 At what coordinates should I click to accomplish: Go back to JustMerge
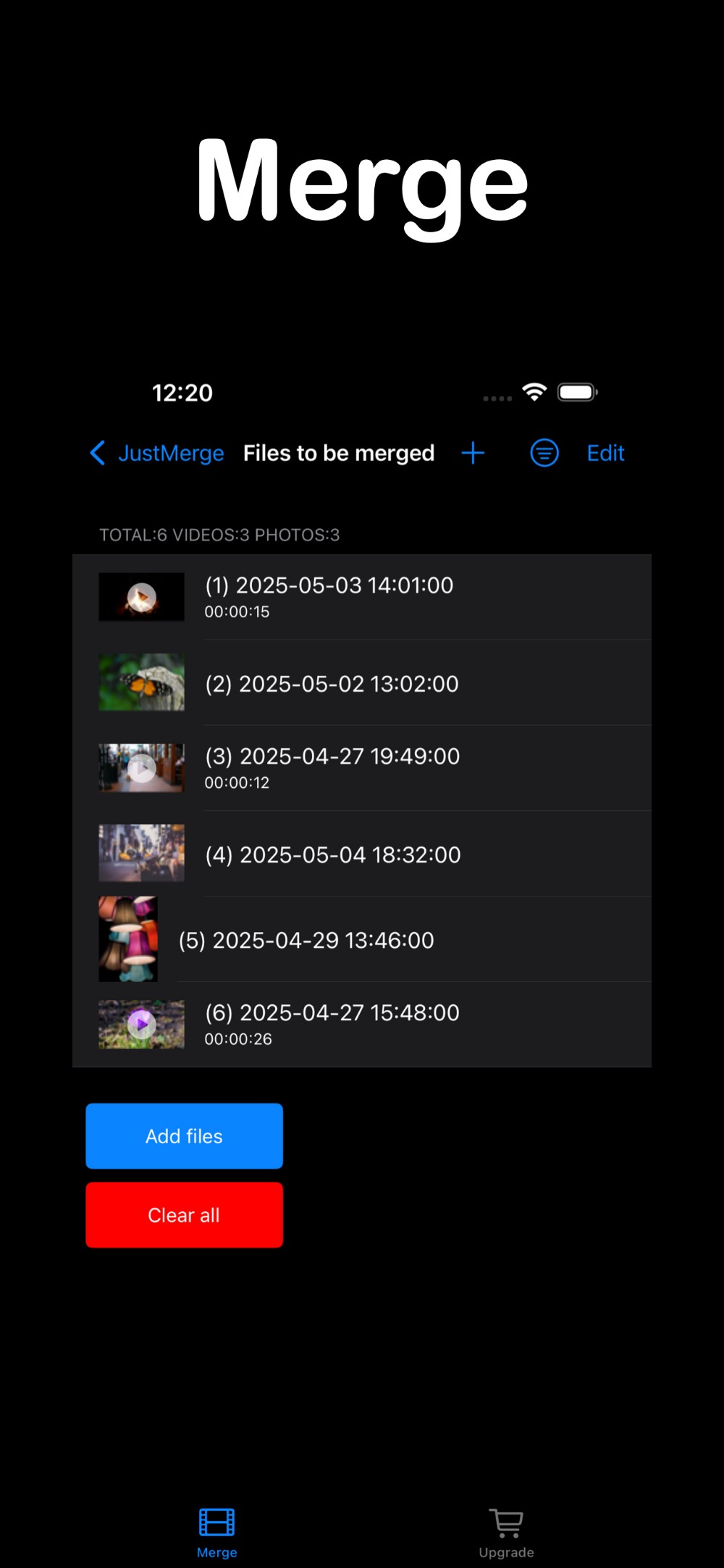point(158,453)
